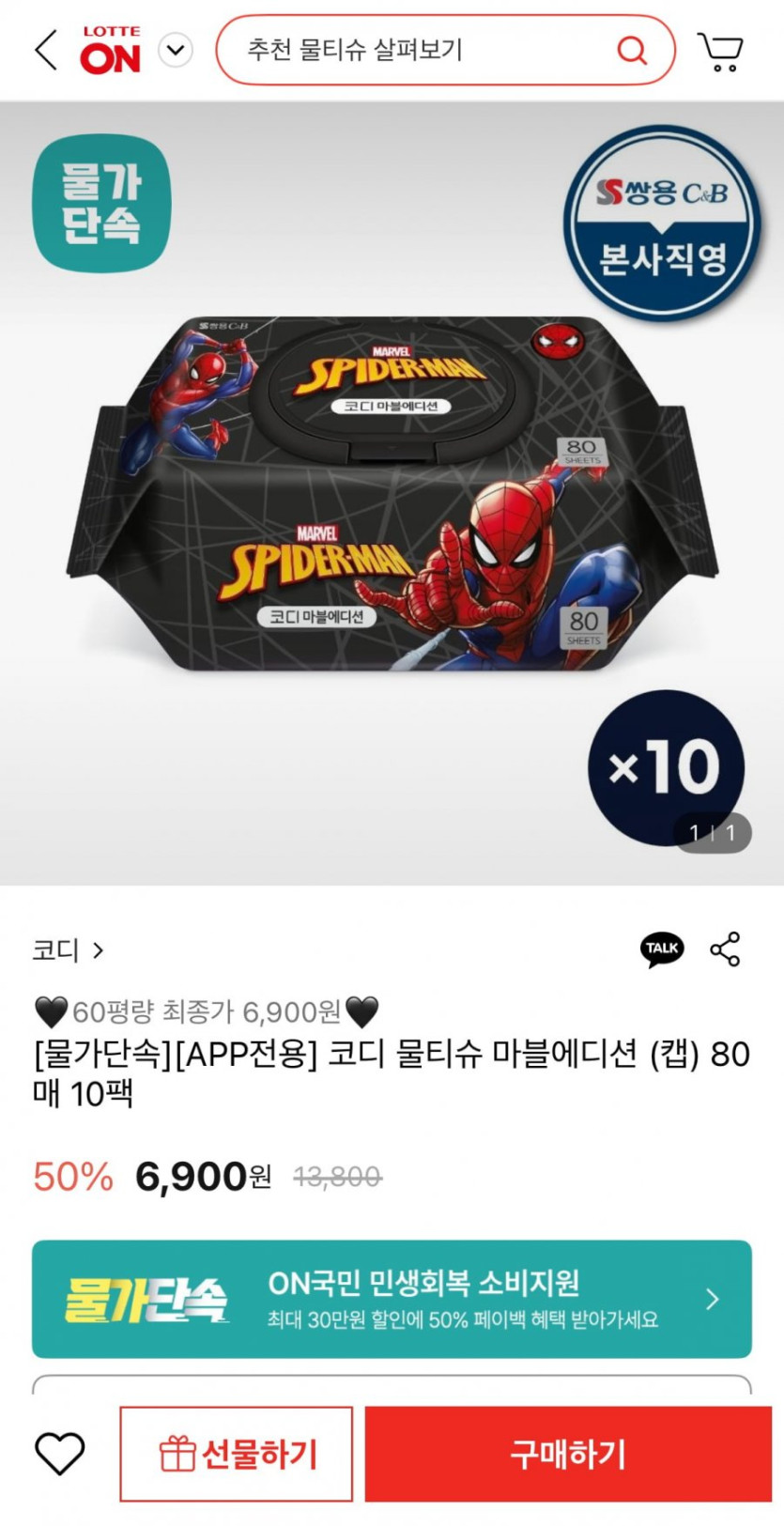
Task: Share the product via KakaoTalk
Action: (x=662, y=949)
